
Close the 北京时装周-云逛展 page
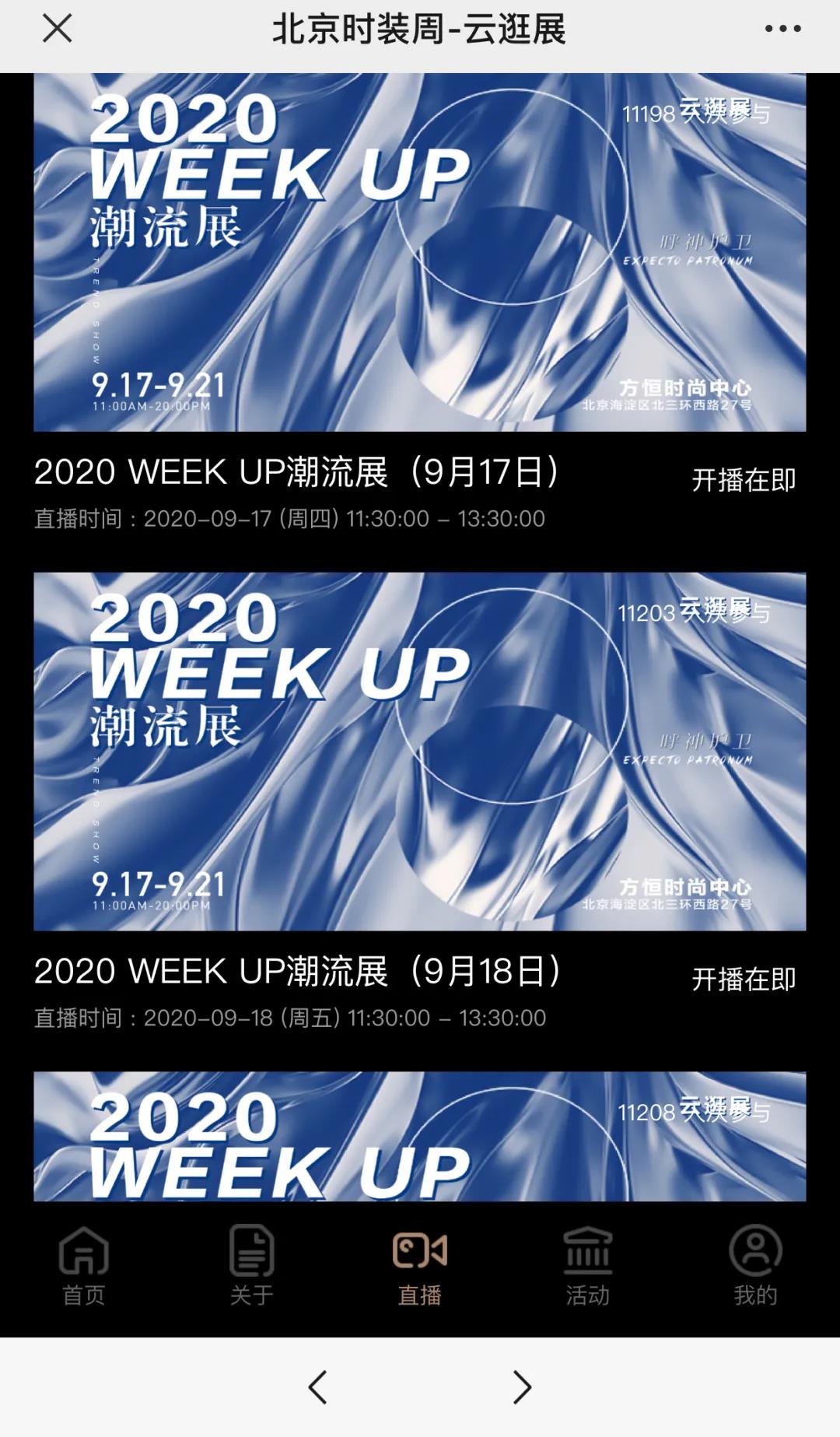pyautogui.click(x=57, y=30)
